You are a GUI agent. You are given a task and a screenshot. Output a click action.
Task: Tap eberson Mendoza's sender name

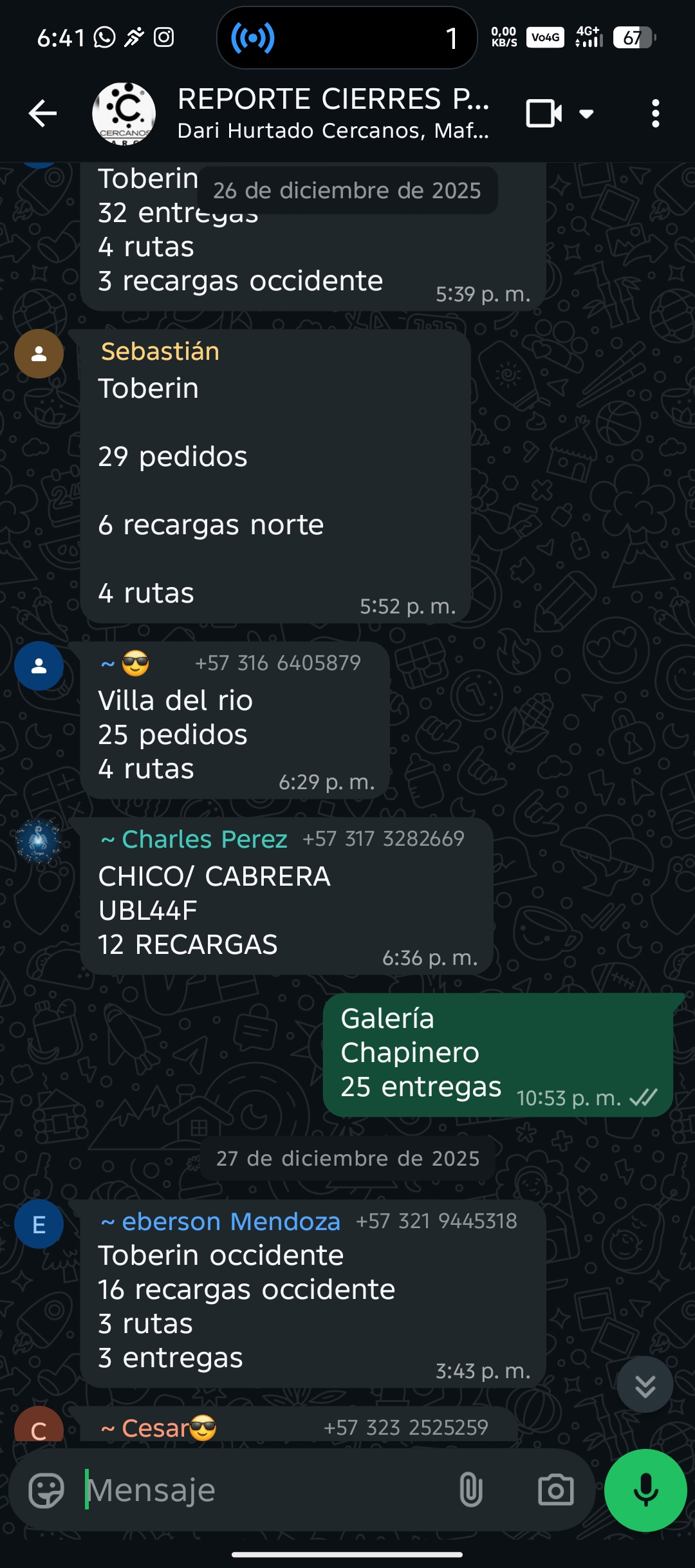230,1222
